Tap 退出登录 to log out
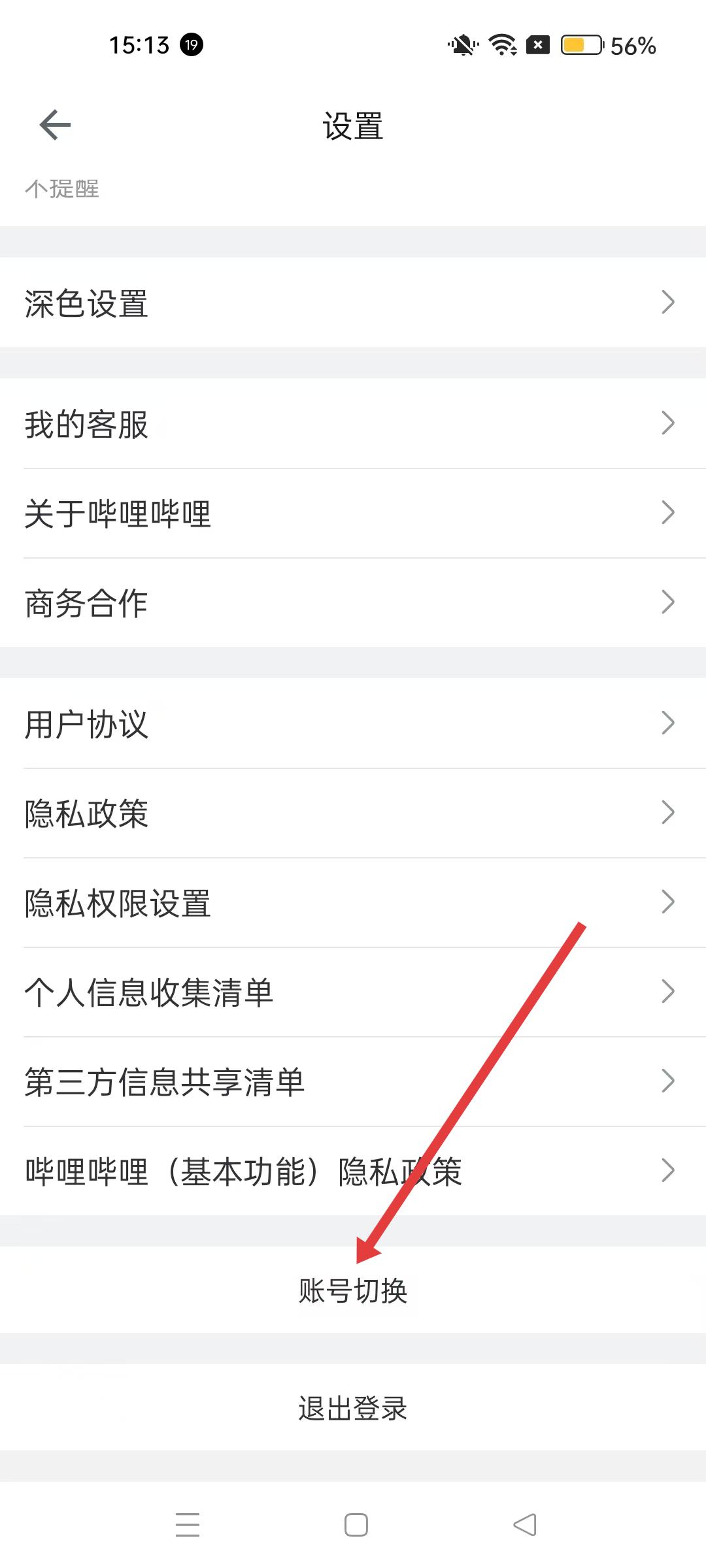706x1568 pixels. [x=353, y=1408]
